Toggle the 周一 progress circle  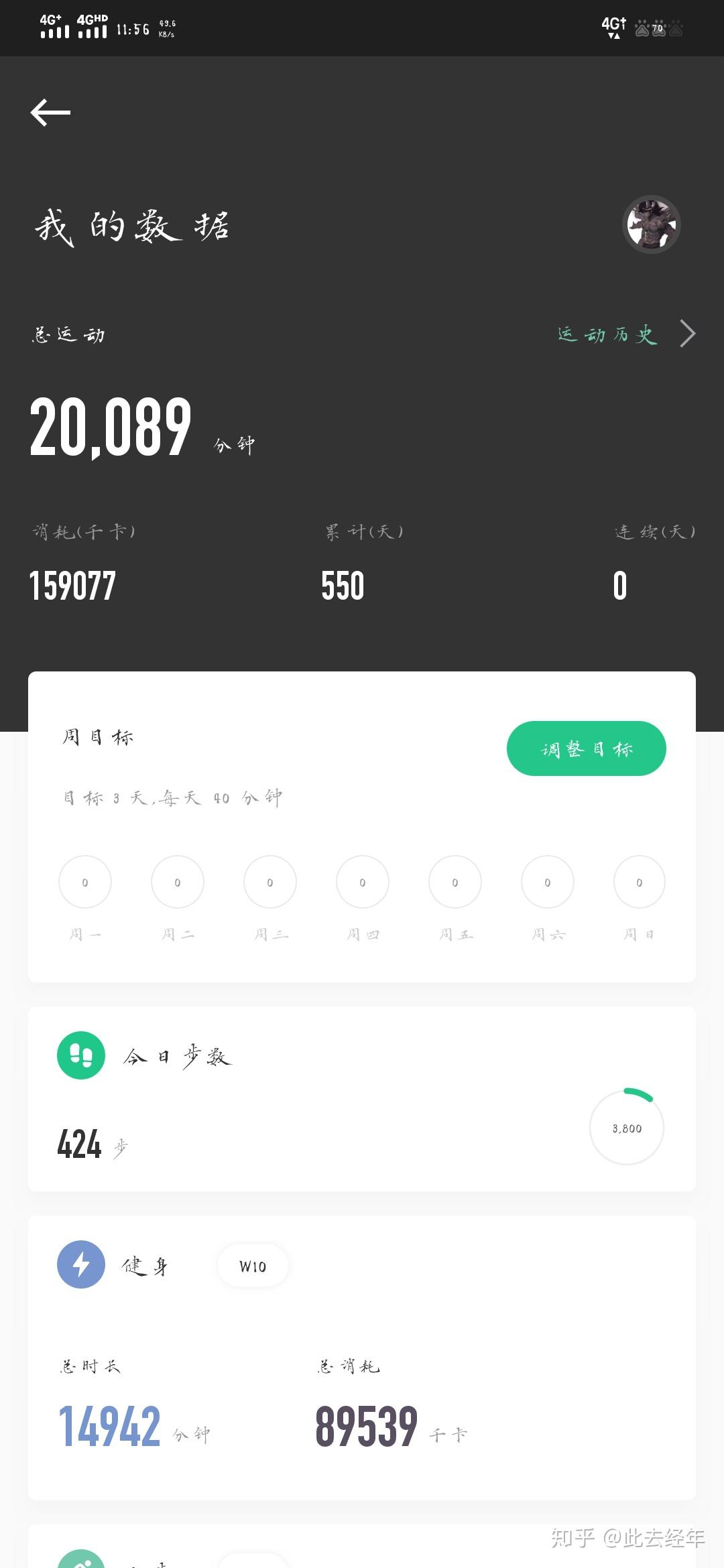[84, 882]
